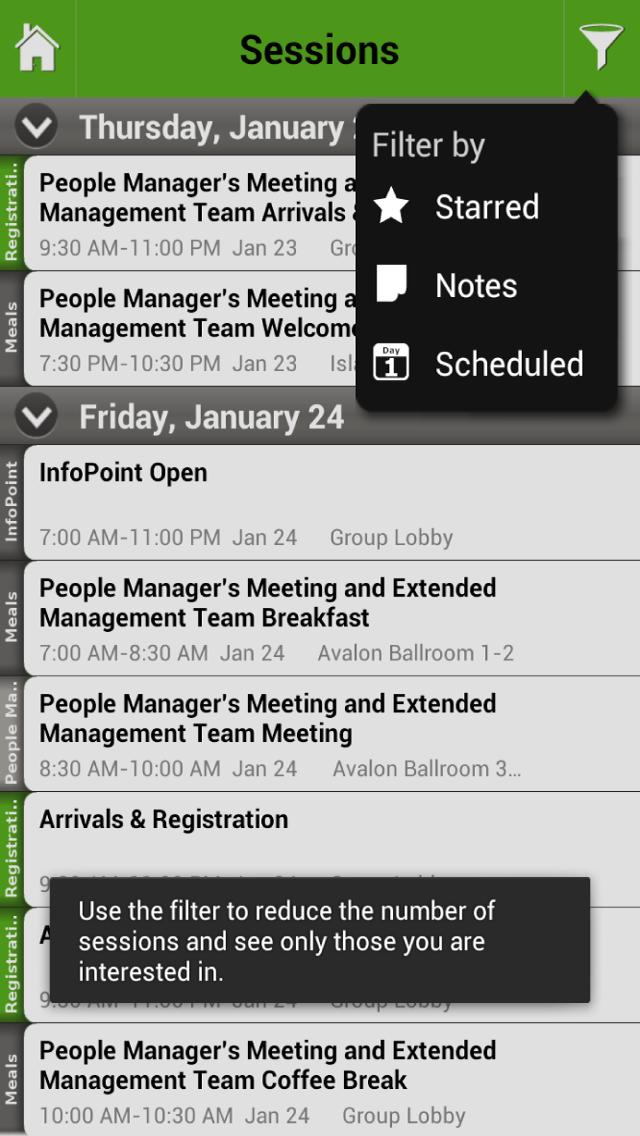Open the InfoPoint Open session
This screenshot has height=1136, width=640.
(x=330, y=502)
